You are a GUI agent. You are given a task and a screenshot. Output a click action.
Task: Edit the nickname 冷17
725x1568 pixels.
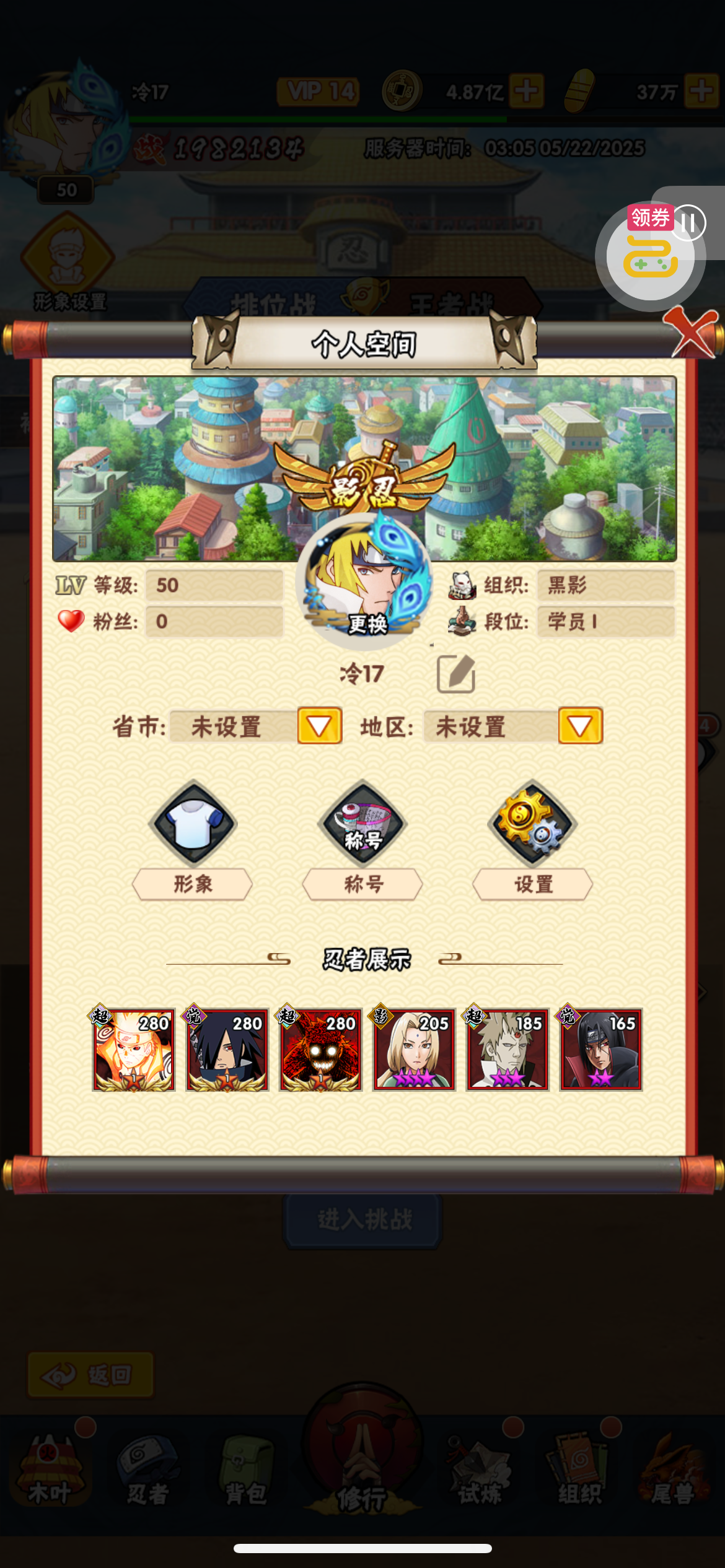point(456,674)
